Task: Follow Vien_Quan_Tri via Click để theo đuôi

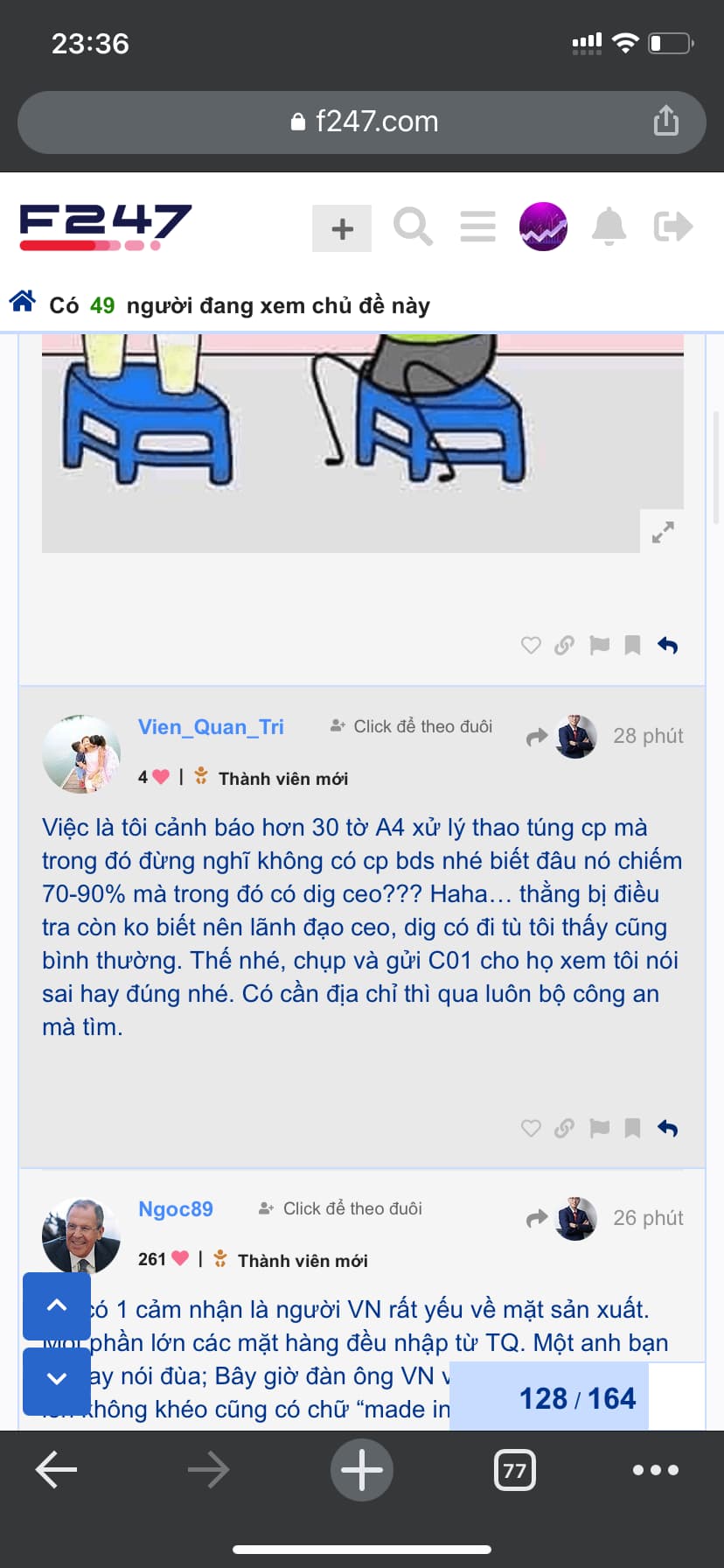Action: coord(411,726)
